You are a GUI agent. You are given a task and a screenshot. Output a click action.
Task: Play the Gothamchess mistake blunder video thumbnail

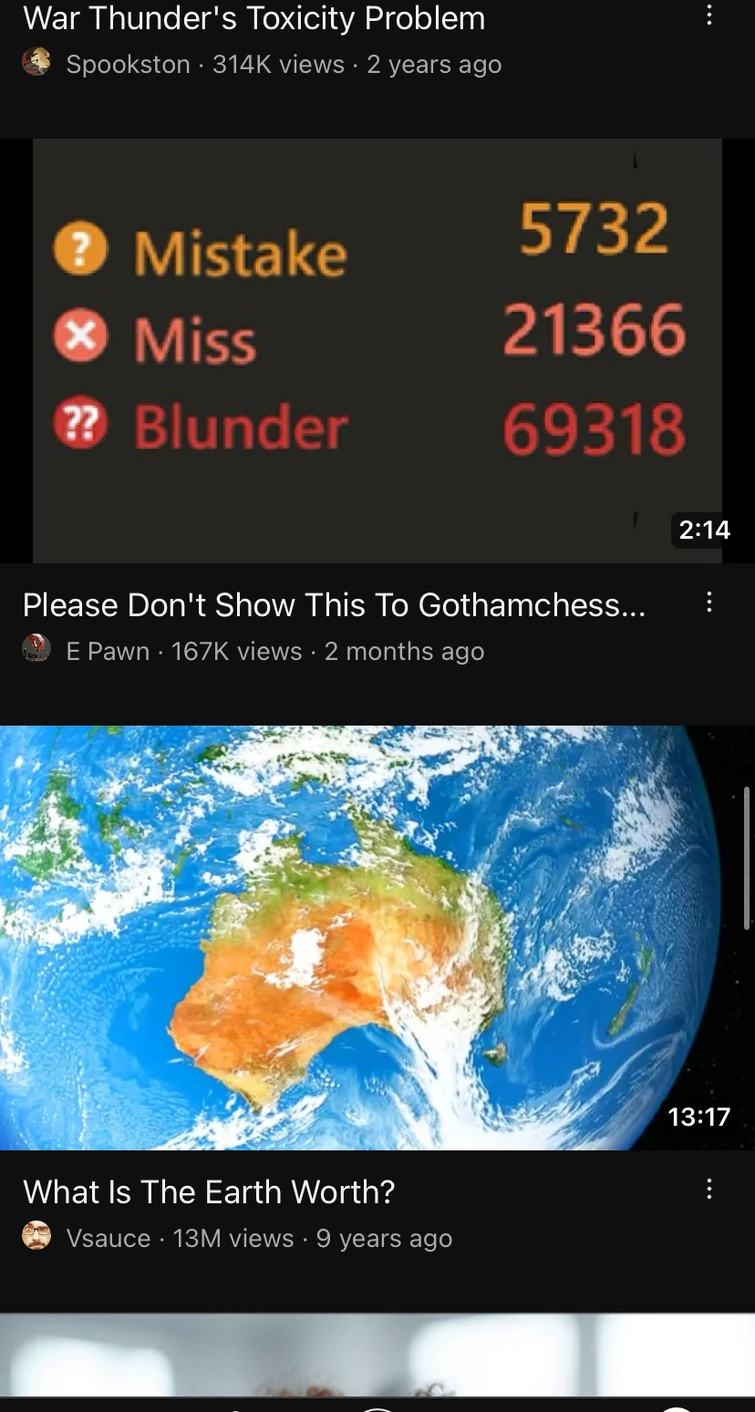[x=377, y=350]
